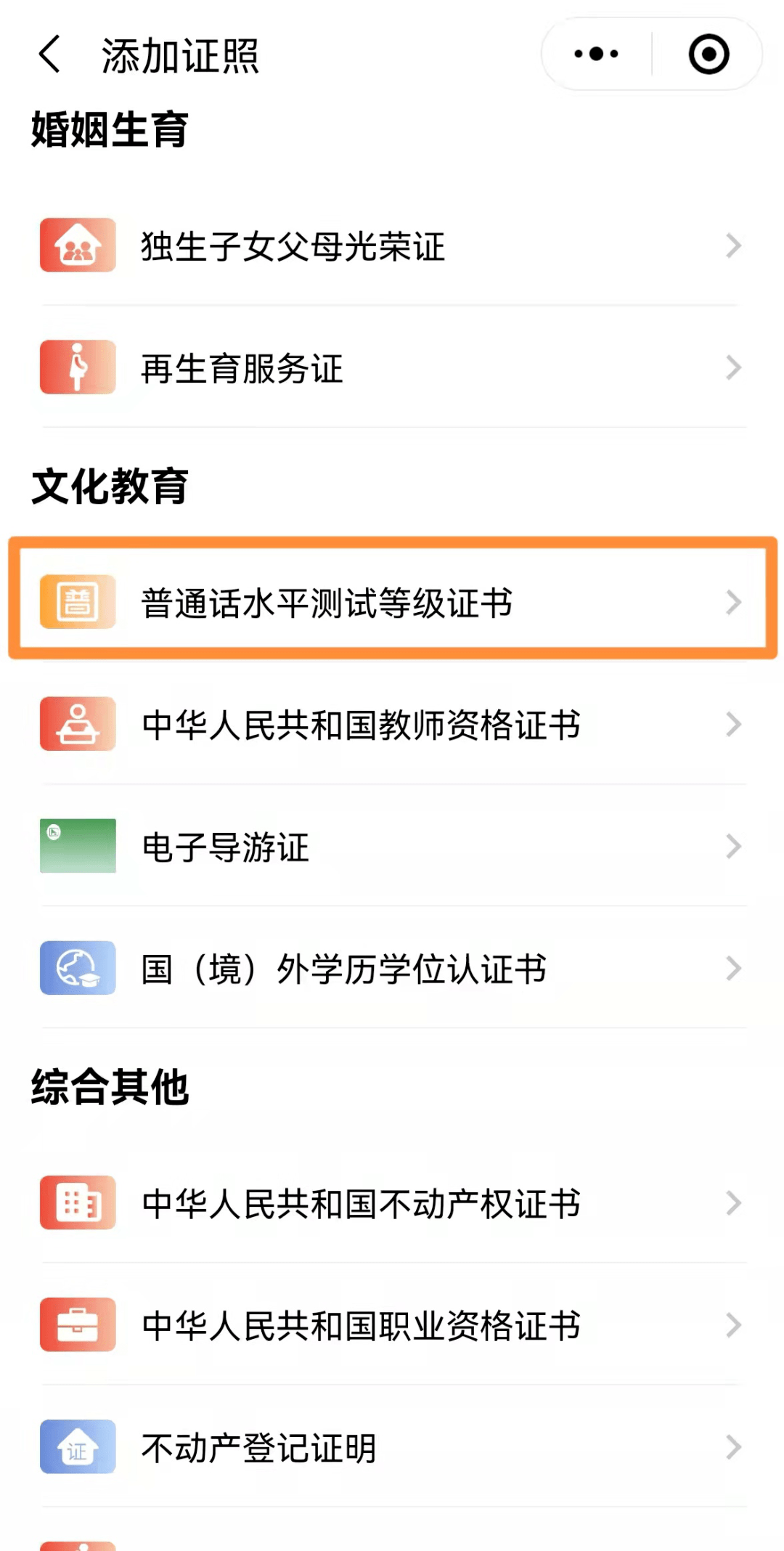Screen dimensions: 784x1551
Task: Close the mini program with circle button
Action: point(709,54)
